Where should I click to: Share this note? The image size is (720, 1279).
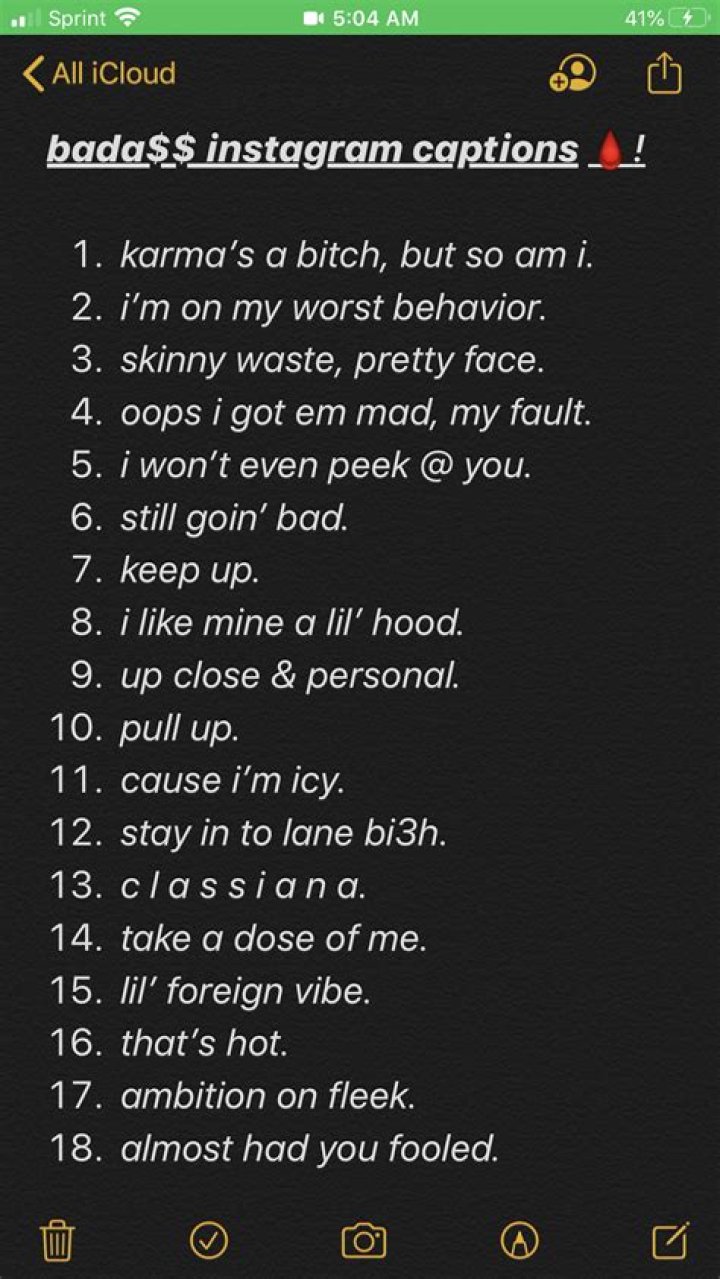(x=664, y=73)
